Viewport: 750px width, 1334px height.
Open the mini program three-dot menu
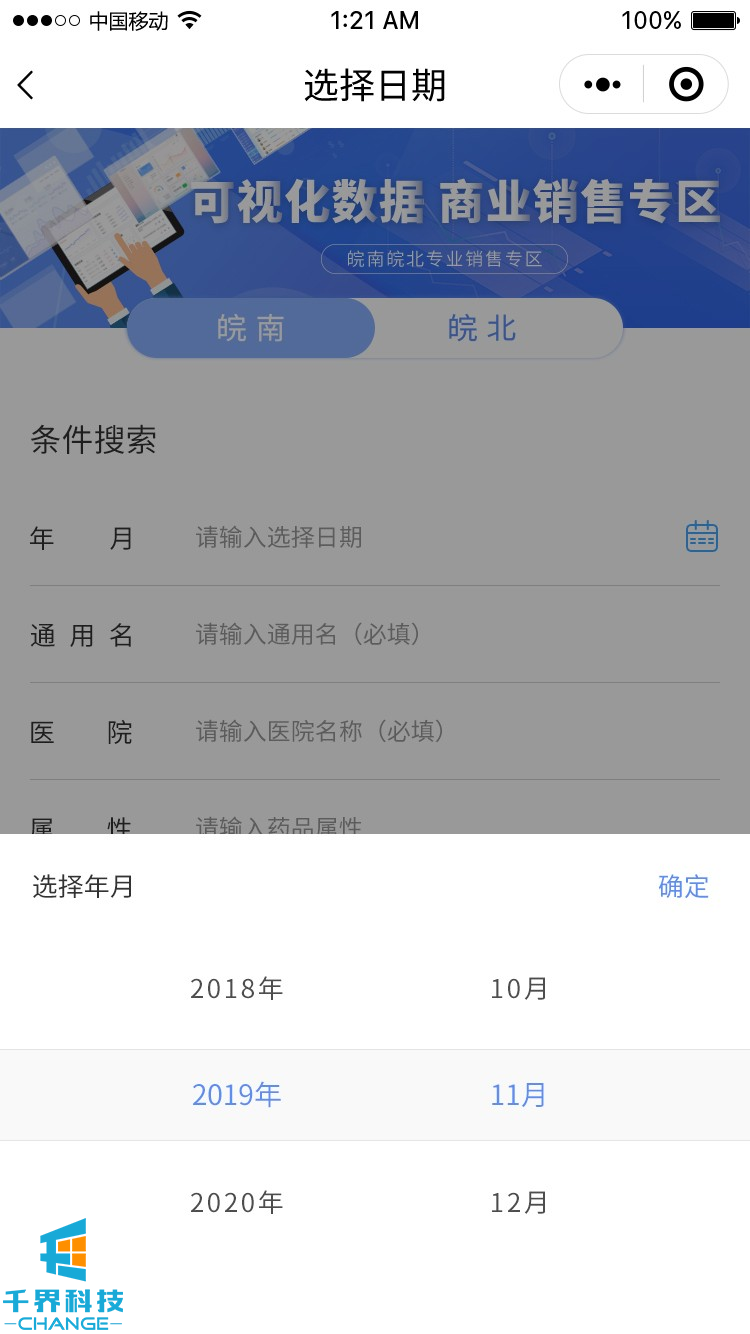602,85
